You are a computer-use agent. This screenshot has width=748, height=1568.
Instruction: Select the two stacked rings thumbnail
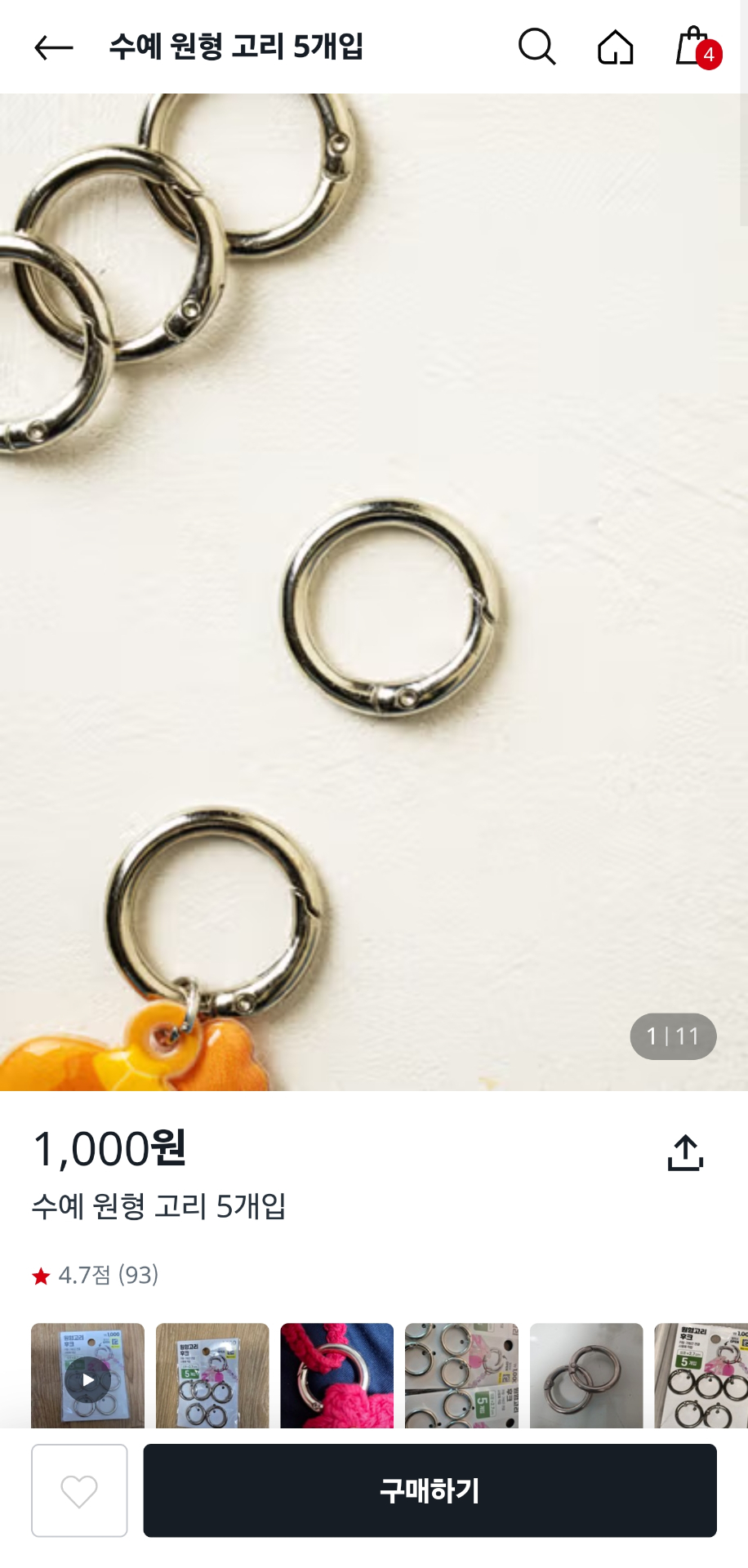click(586, 1374)
